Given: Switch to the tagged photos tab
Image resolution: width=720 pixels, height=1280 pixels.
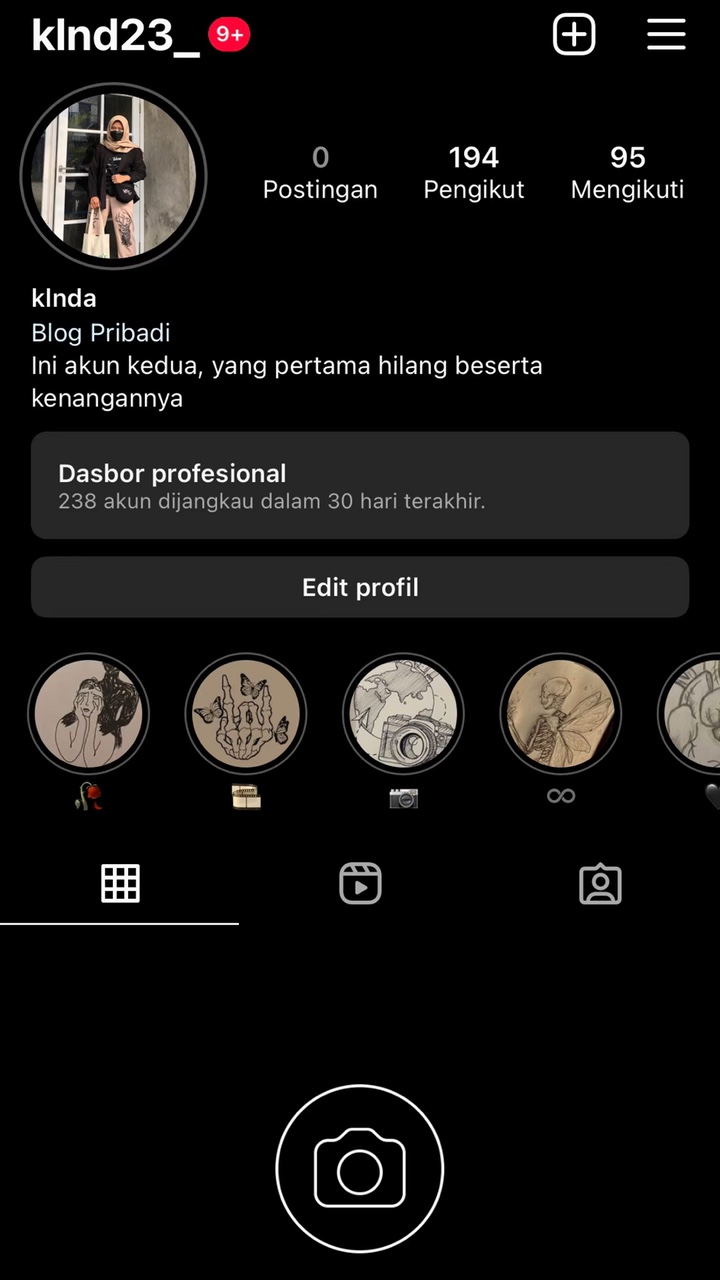Looking at the screenshot, I should [600, 884].
